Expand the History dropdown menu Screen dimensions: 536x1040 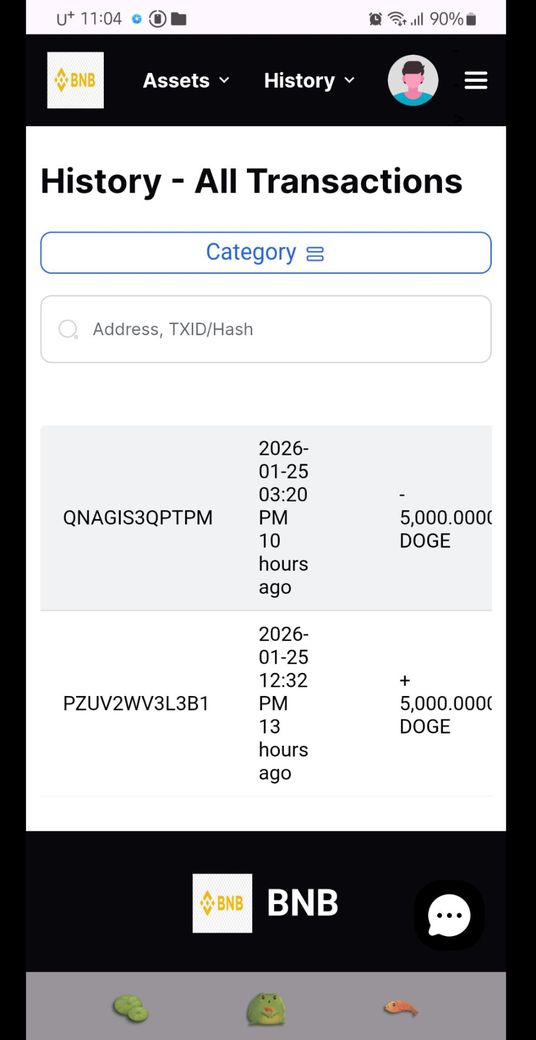click(309, 81)
